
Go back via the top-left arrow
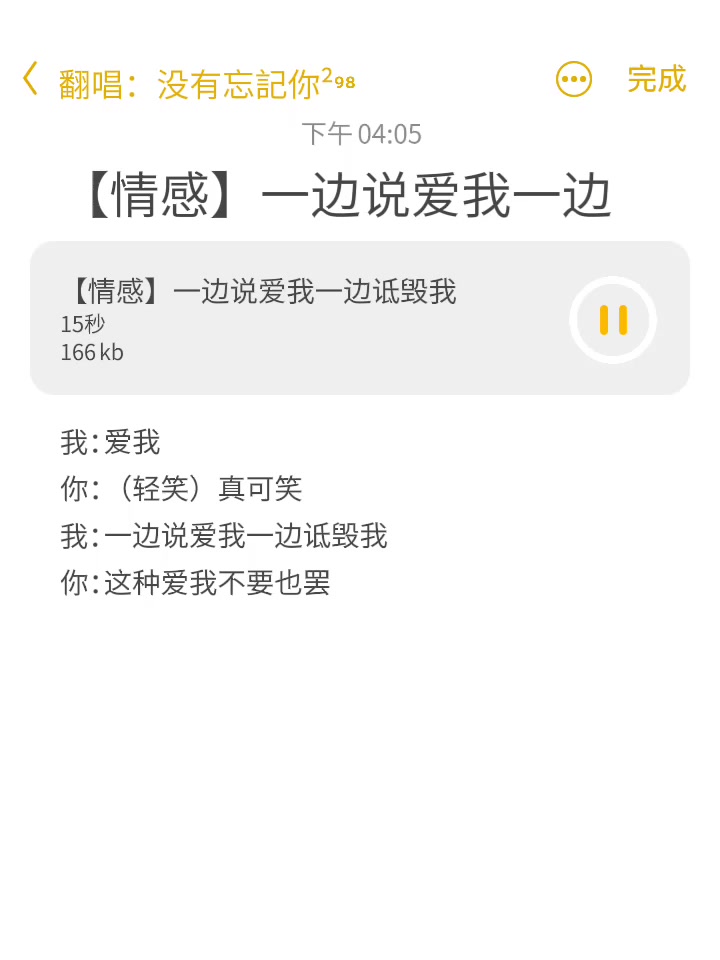(x=31, y=79)
